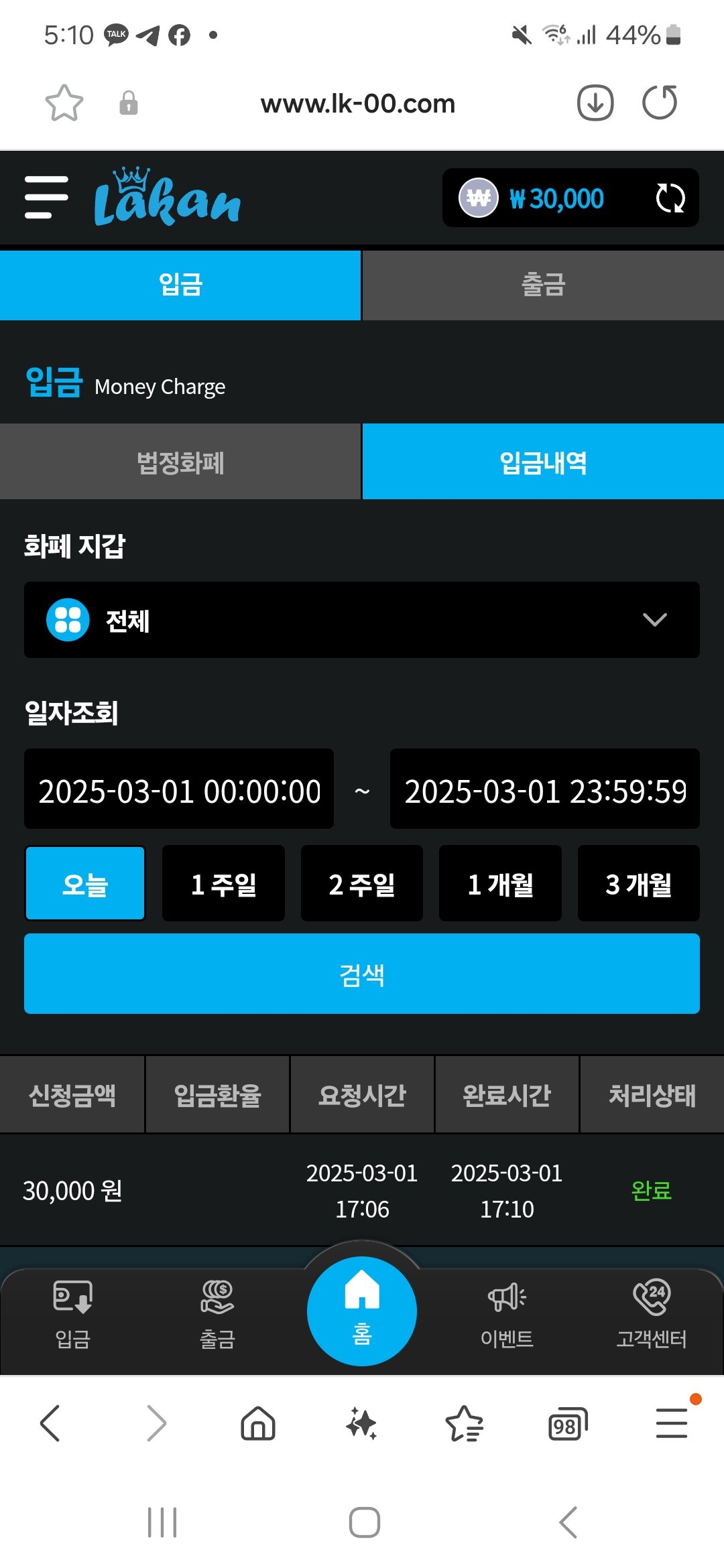Screen dimensions: 724x1568
Task: Edit the start date 2025-03-01 00:00:00
Action: [179, 789]
